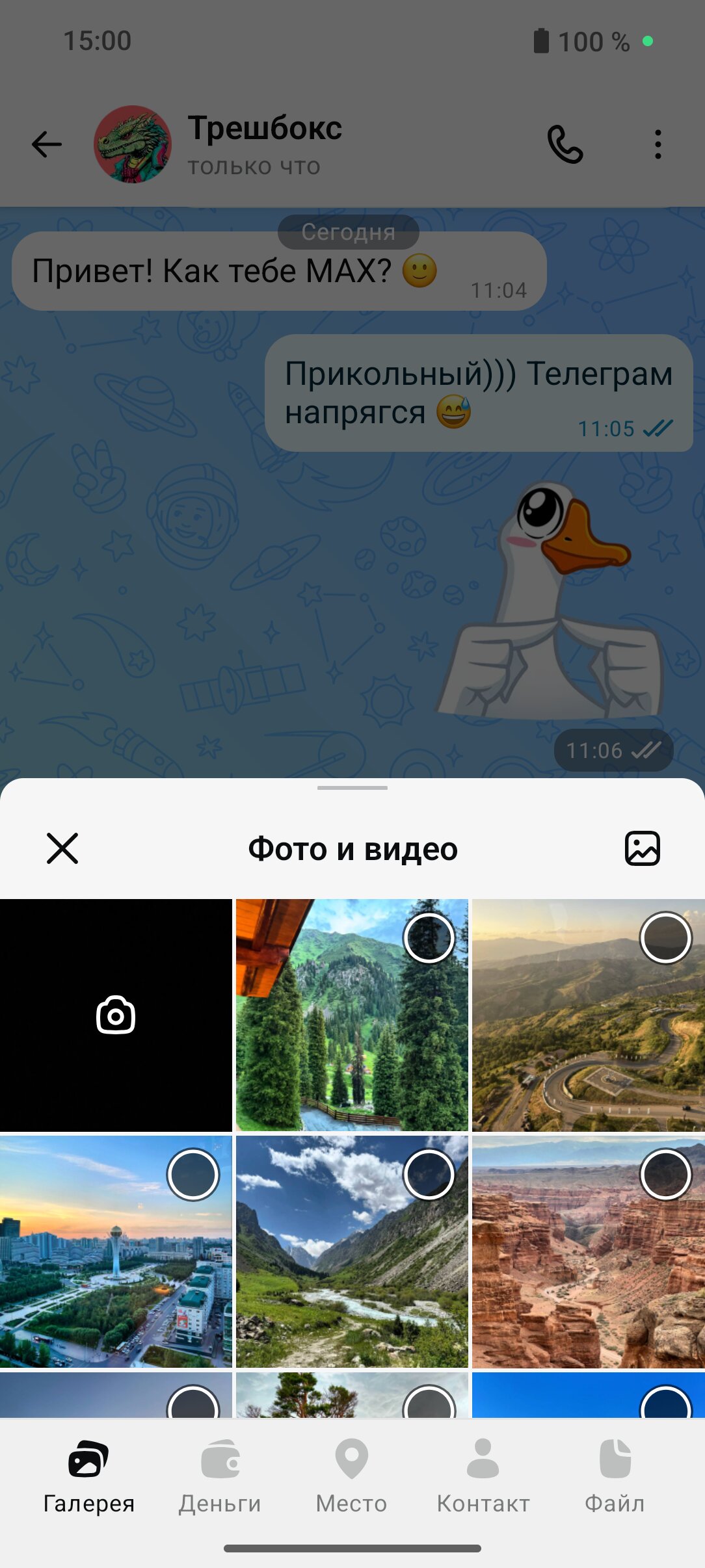Open Трешбокс profile avatar
This screenshot has width=705, height=1568.
tap(133, 144)
